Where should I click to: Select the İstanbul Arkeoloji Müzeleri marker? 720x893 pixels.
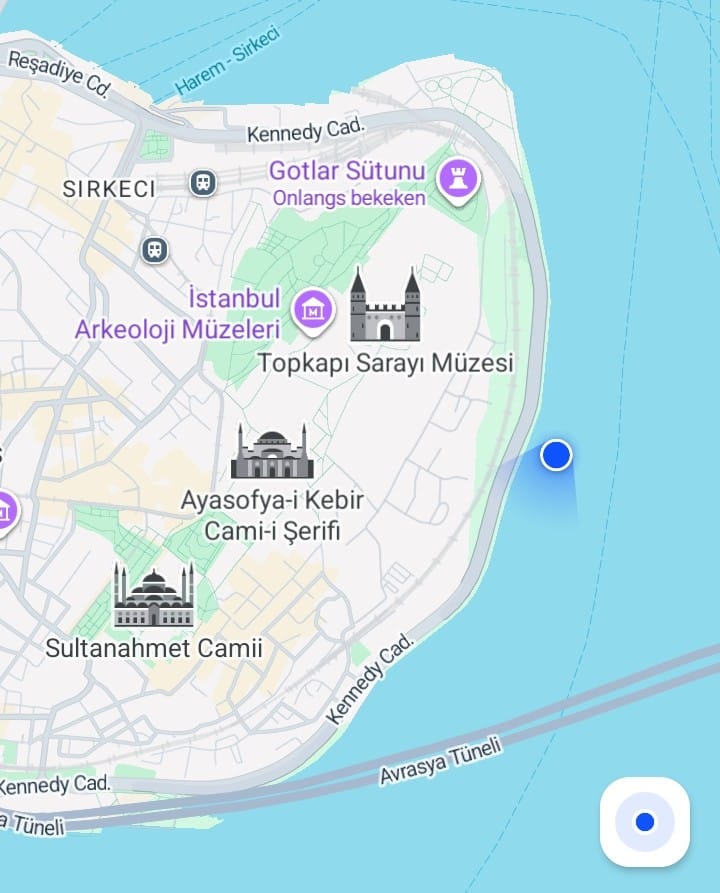coord(314,309)
